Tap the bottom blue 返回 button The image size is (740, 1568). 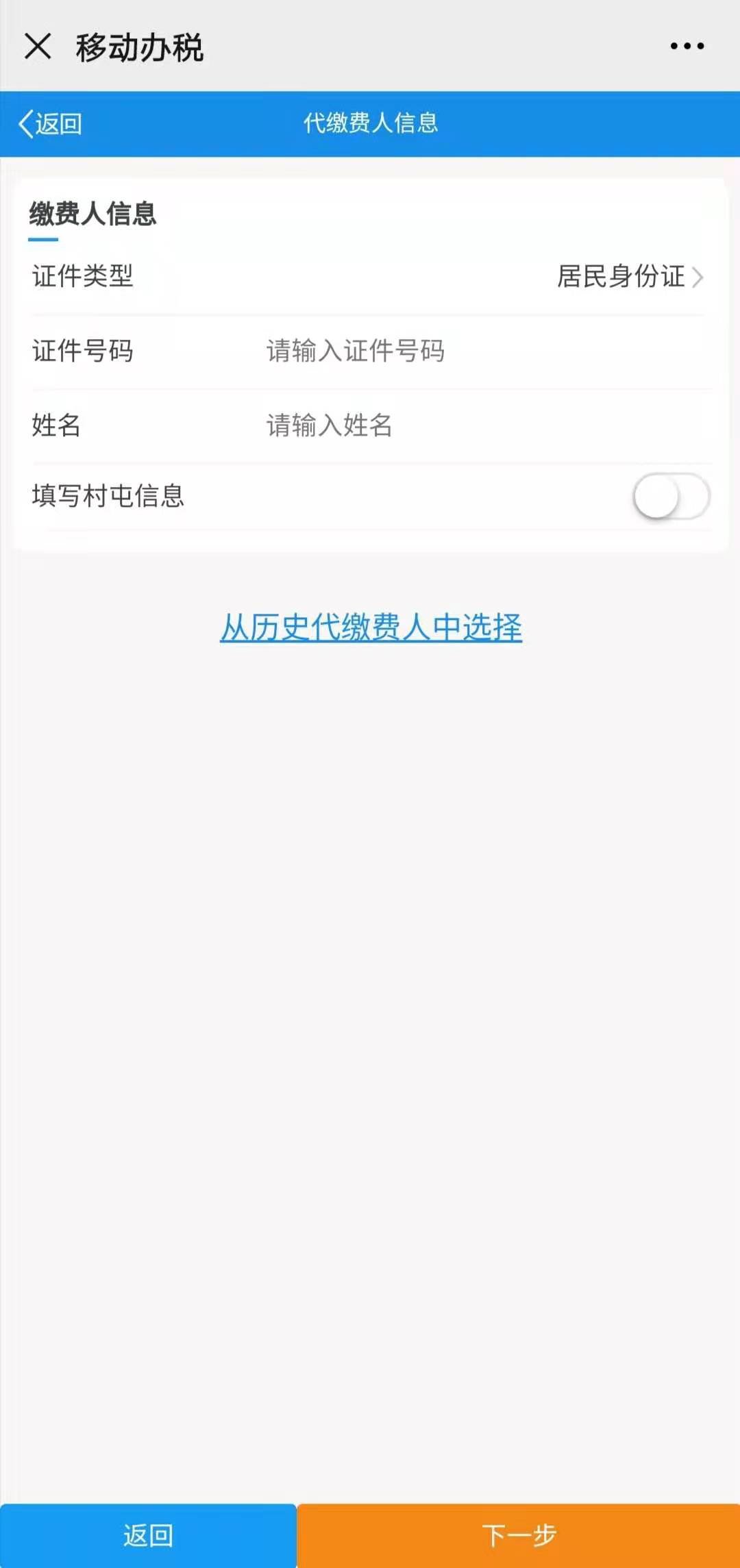click(x=148, y=1535)
